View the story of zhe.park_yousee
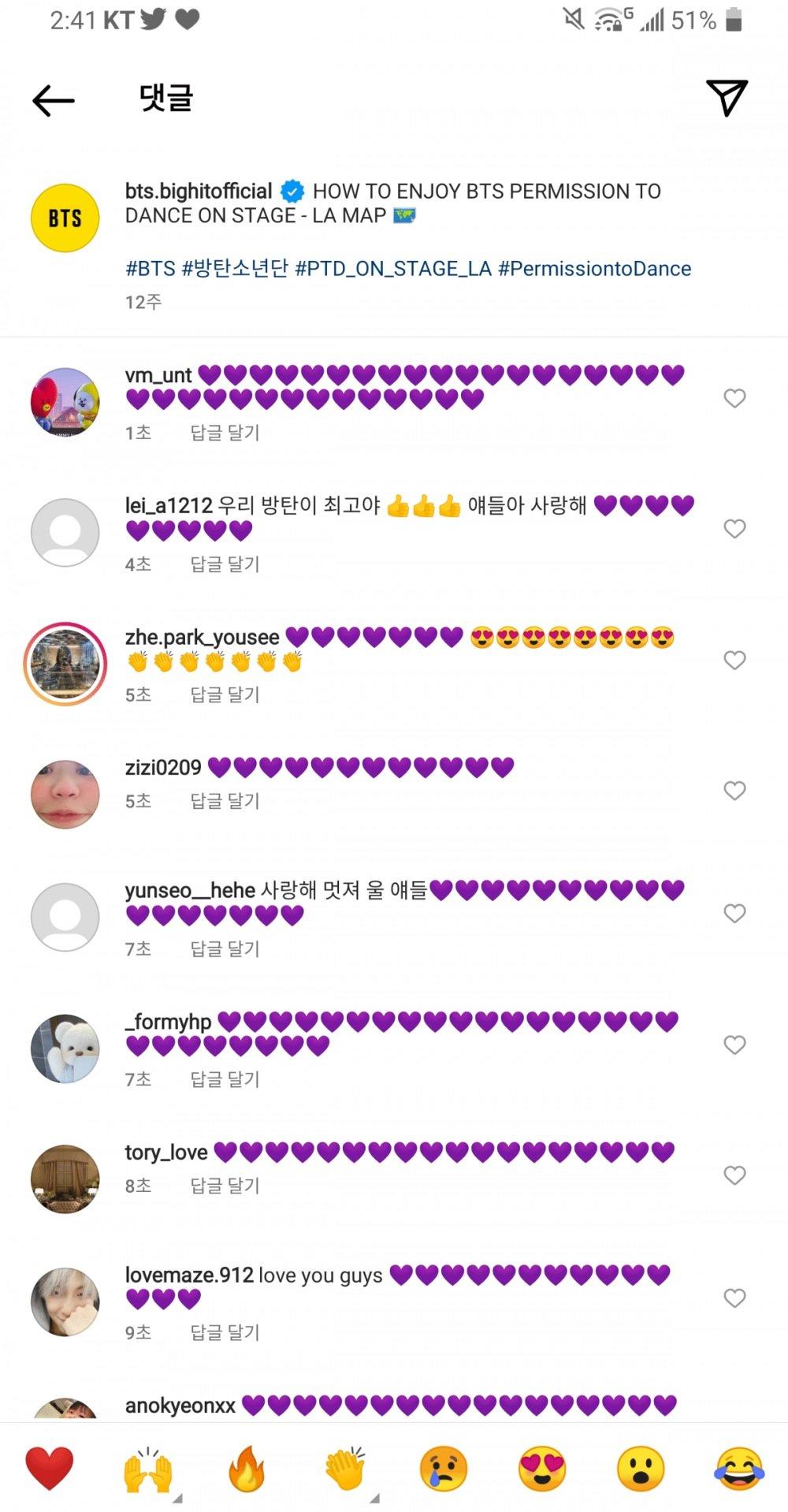The width and height of the screenshot is (788, 1512). 65,664
